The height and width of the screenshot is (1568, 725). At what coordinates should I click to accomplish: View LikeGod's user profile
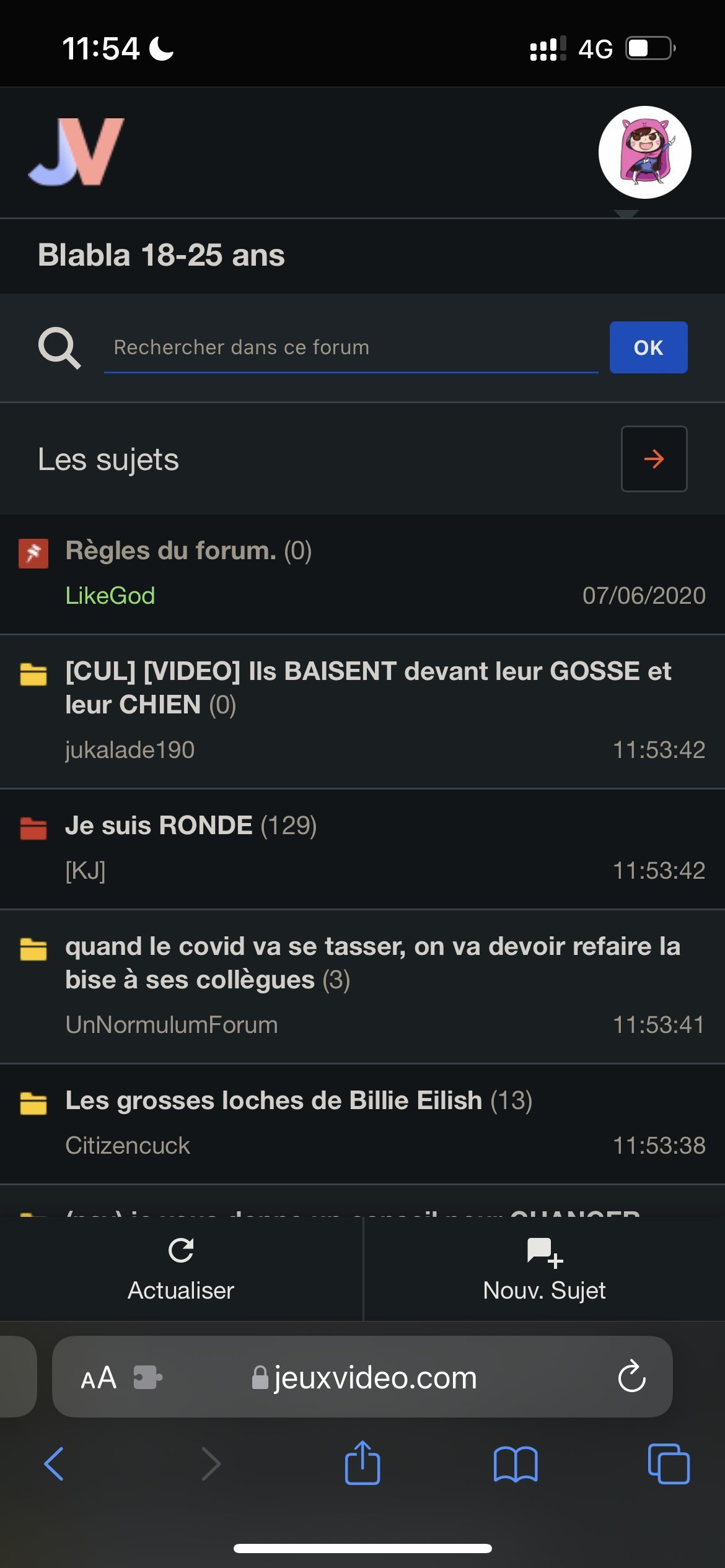[x=110, y=596]
